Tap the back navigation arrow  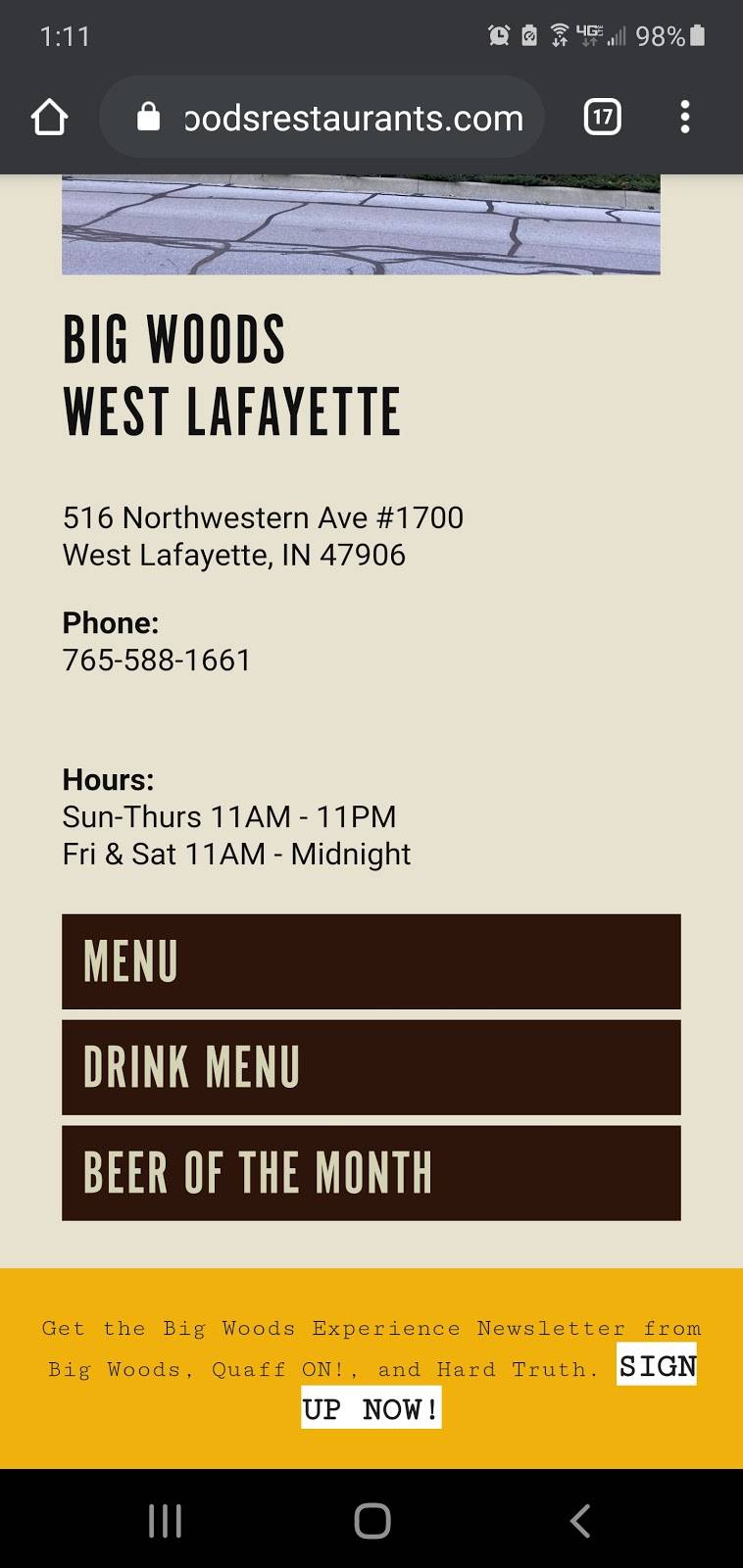pos(578,1521)
